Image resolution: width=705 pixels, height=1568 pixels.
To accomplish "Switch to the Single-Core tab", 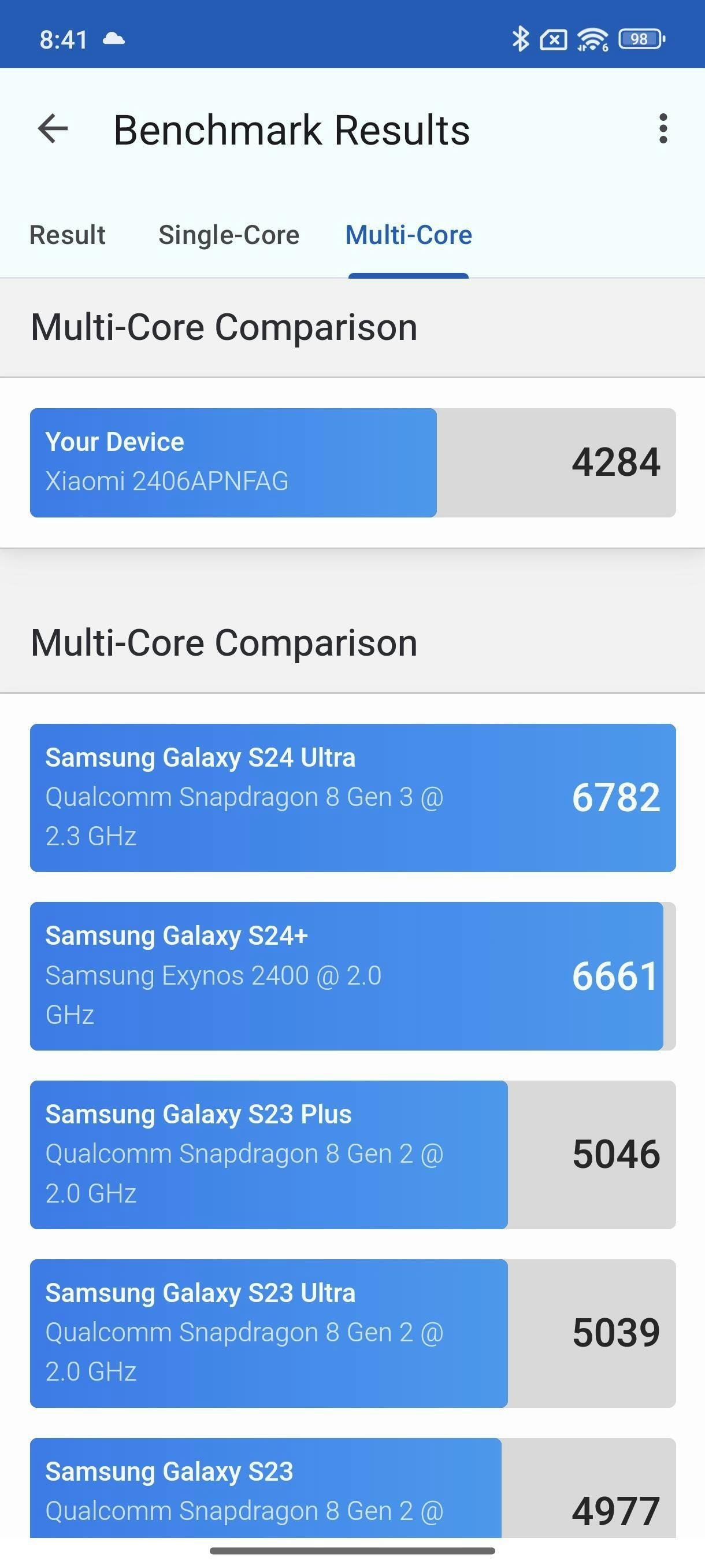I will [x=229, y=235].
